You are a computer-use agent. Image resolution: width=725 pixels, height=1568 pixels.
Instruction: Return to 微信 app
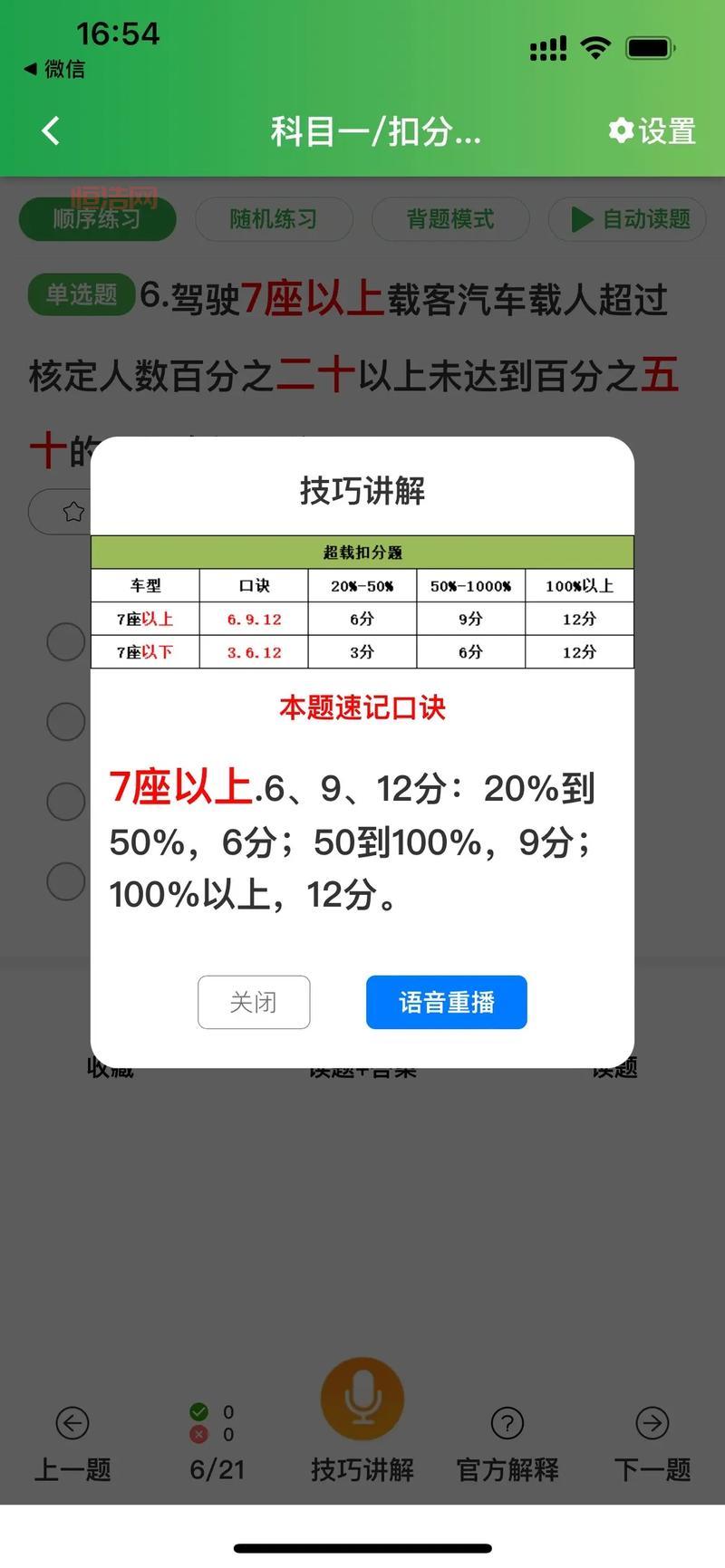[54, 69]
